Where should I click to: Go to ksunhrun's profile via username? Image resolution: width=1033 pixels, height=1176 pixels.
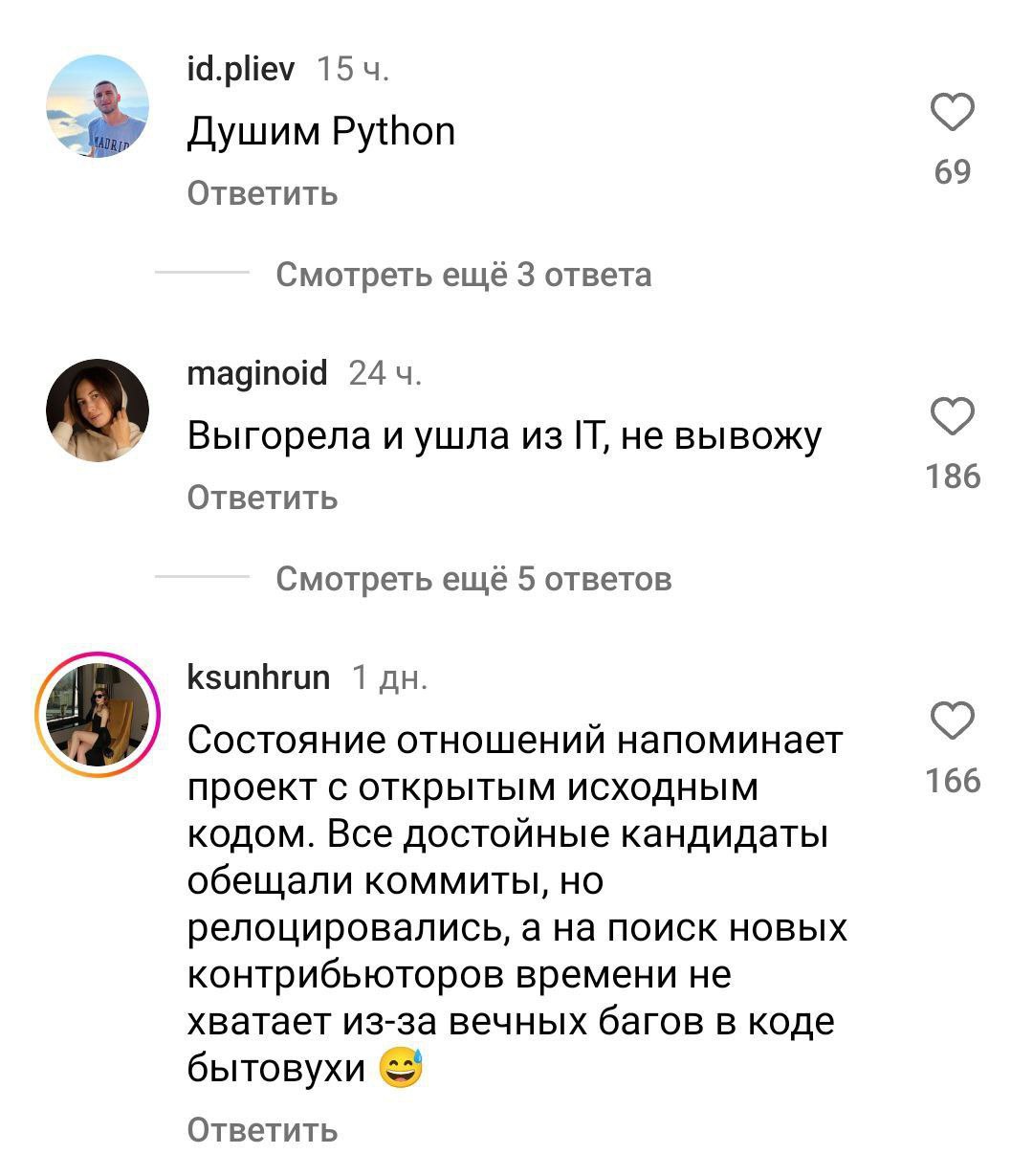(258, 677)
